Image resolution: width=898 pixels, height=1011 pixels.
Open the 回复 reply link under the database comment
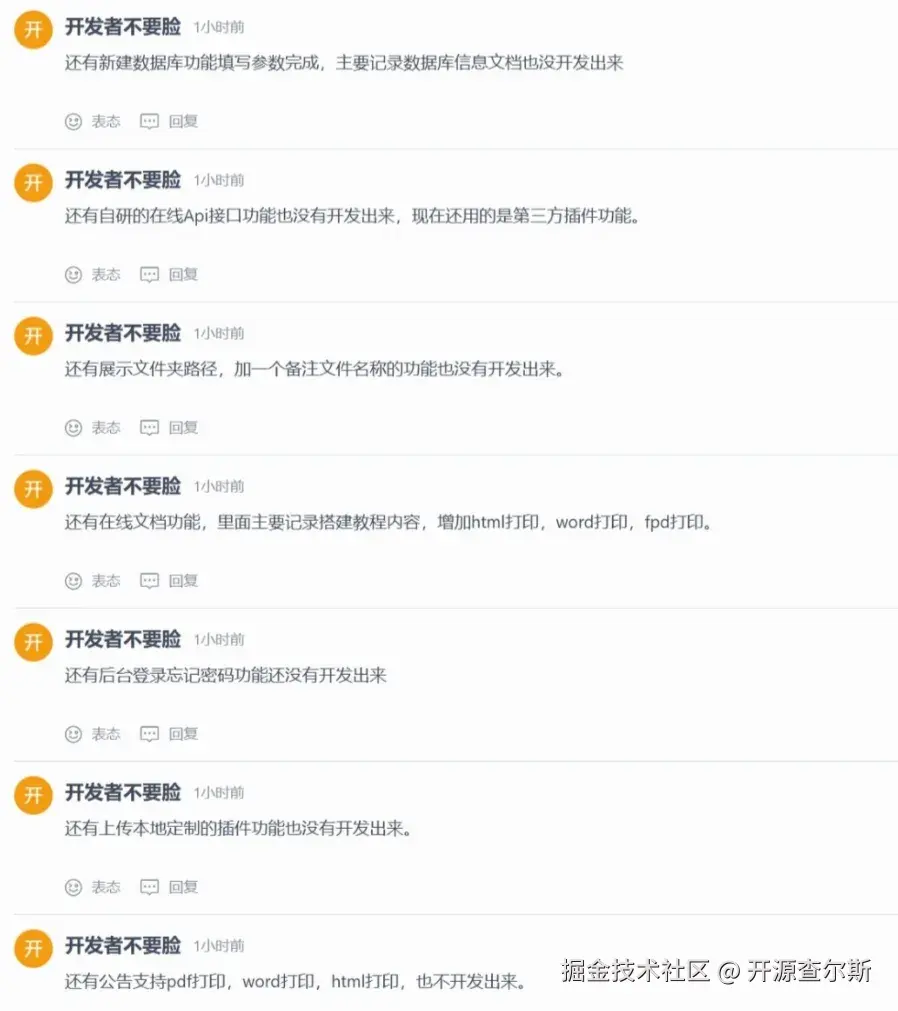point(181,120)
